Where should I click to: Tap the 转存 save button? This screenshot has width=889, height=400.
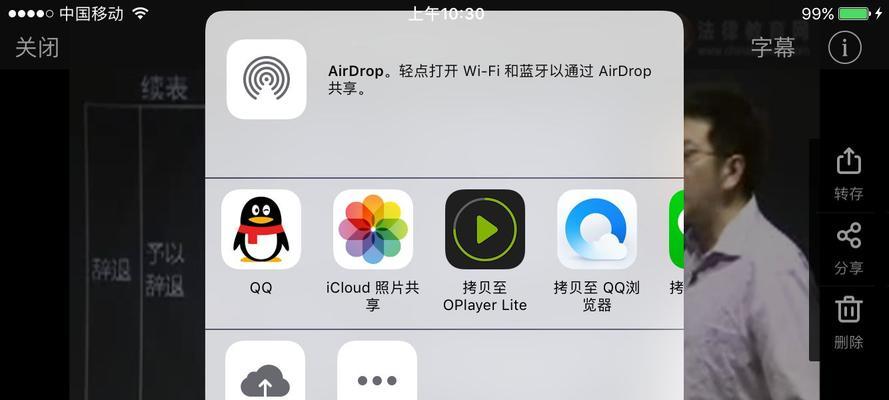(848, 173)
